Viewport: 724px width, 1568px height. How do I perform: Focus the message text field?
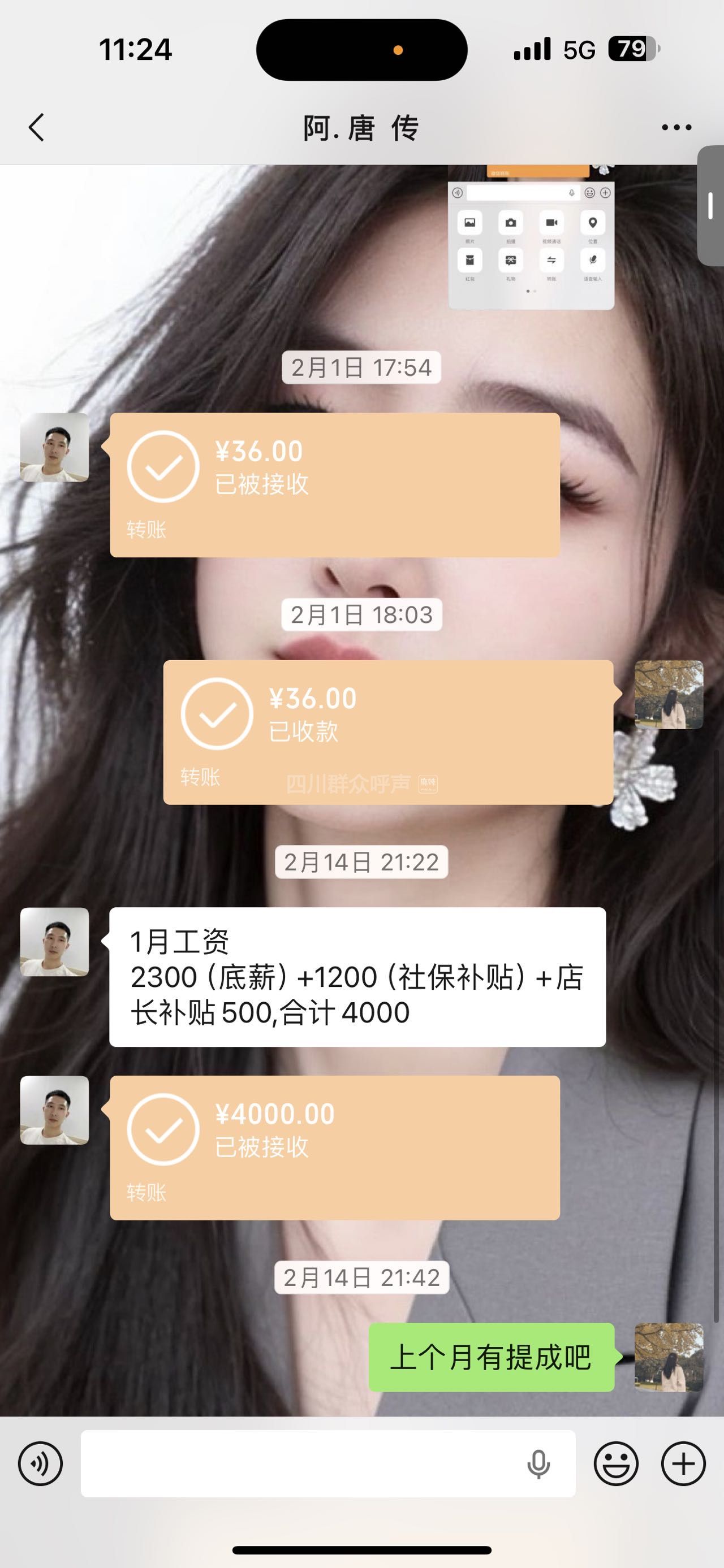299,1464
